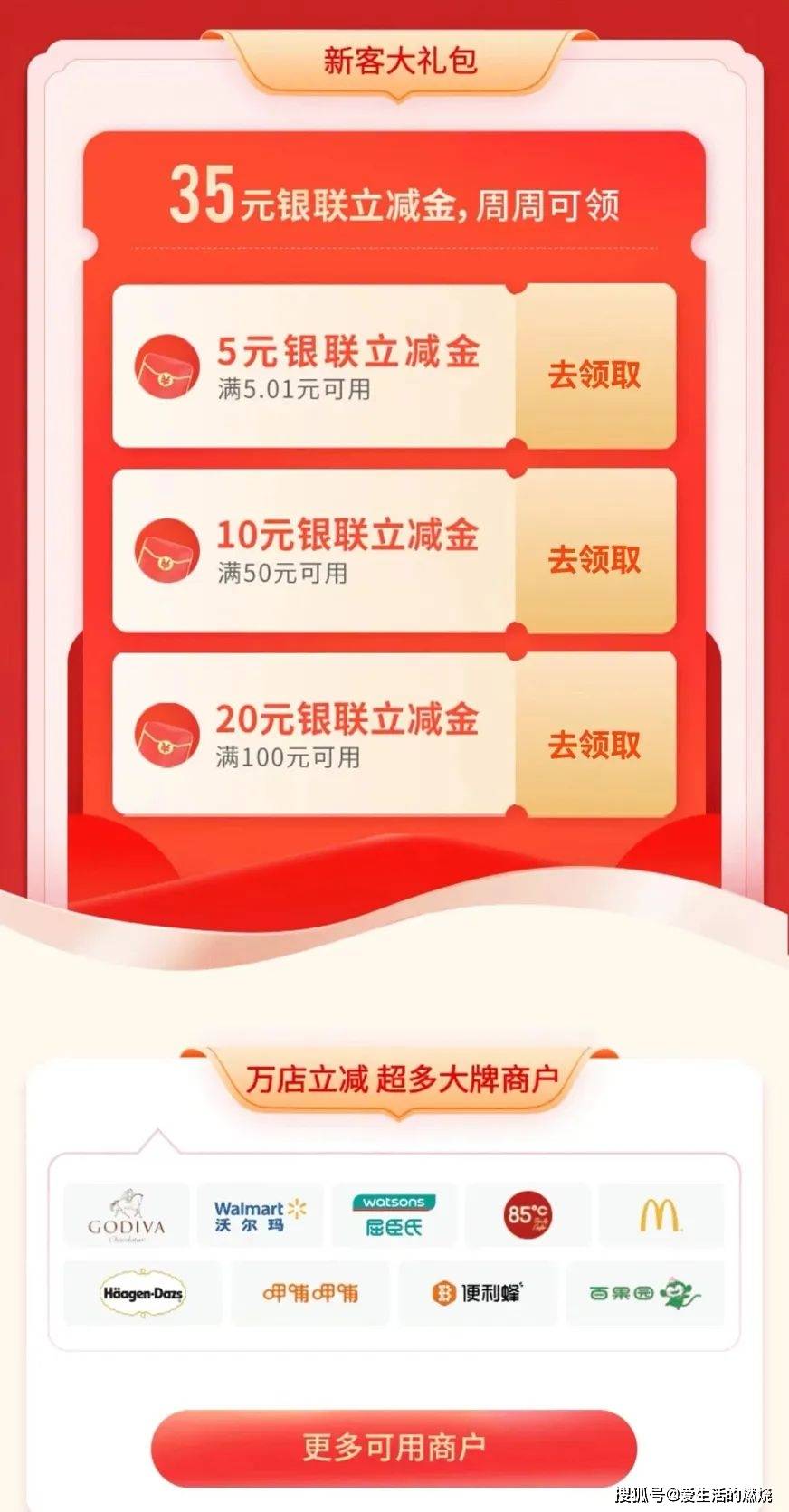Claim the 20元银联立减金 coupon

594,745
